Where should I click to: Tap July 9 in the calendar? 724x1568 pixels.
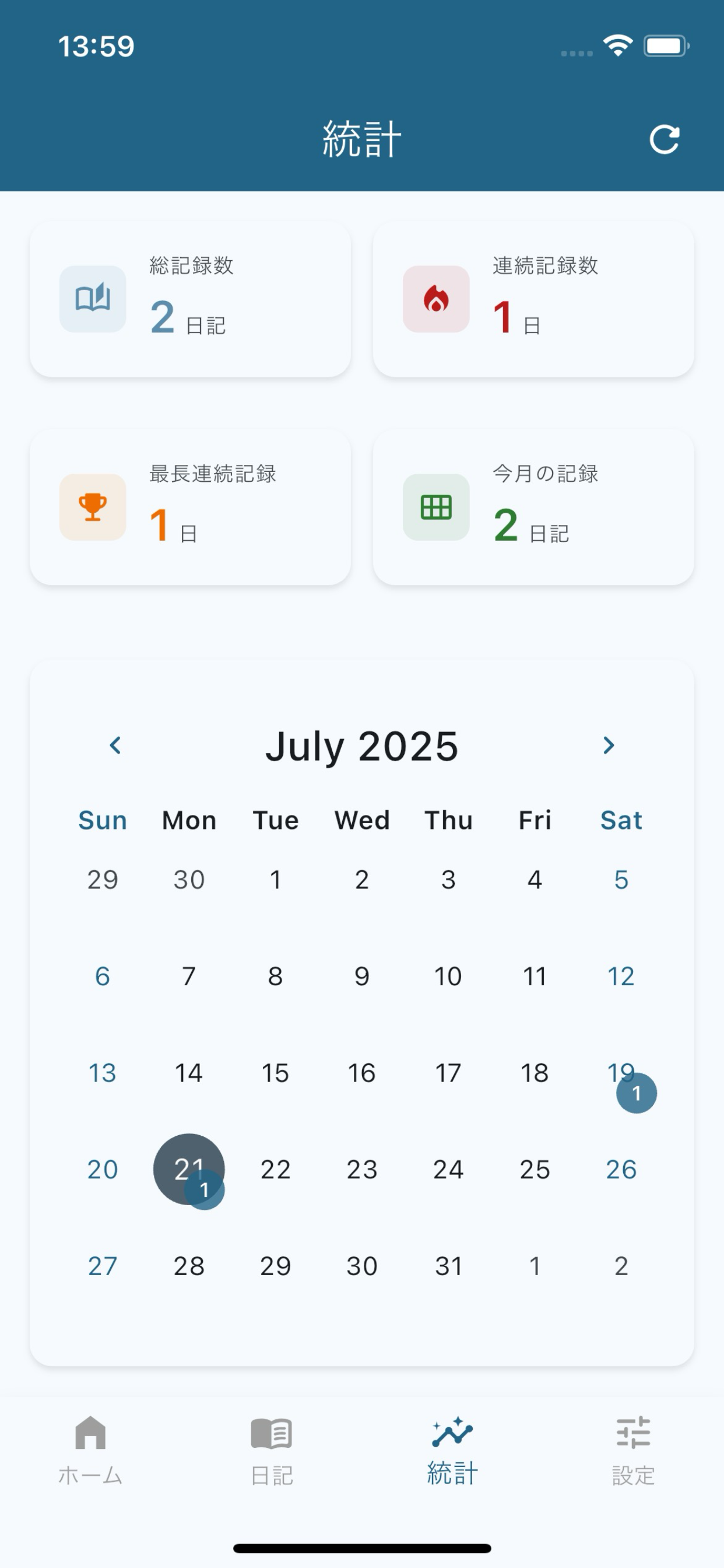click(361, 977)
